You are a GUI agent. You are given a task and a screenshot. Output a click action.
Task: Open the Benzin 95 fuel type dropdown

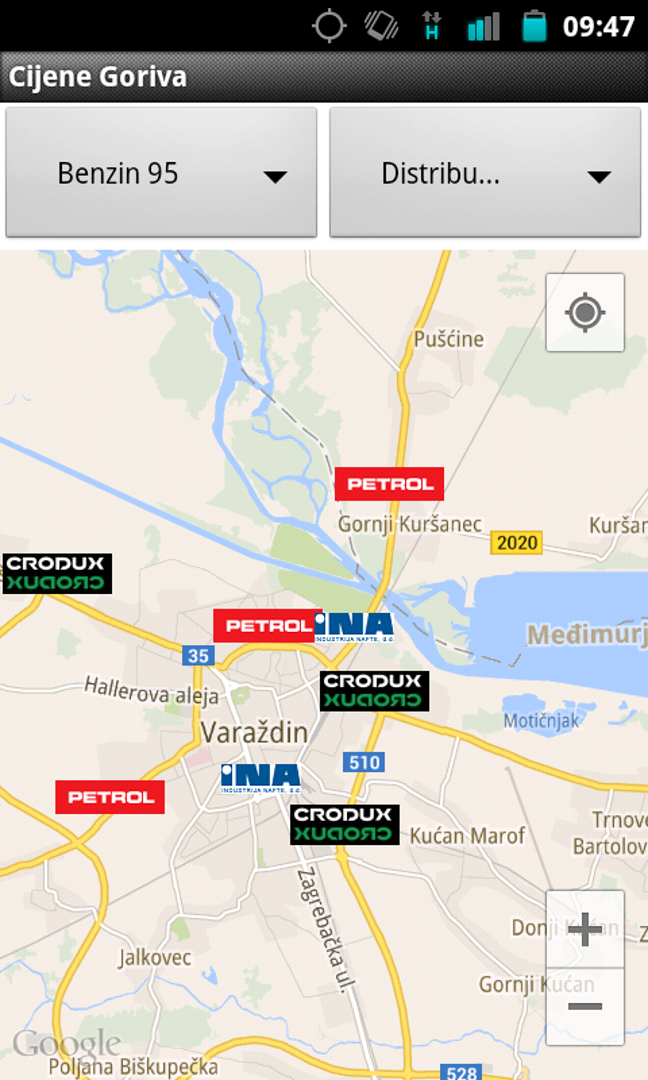[x=161, y=173]
